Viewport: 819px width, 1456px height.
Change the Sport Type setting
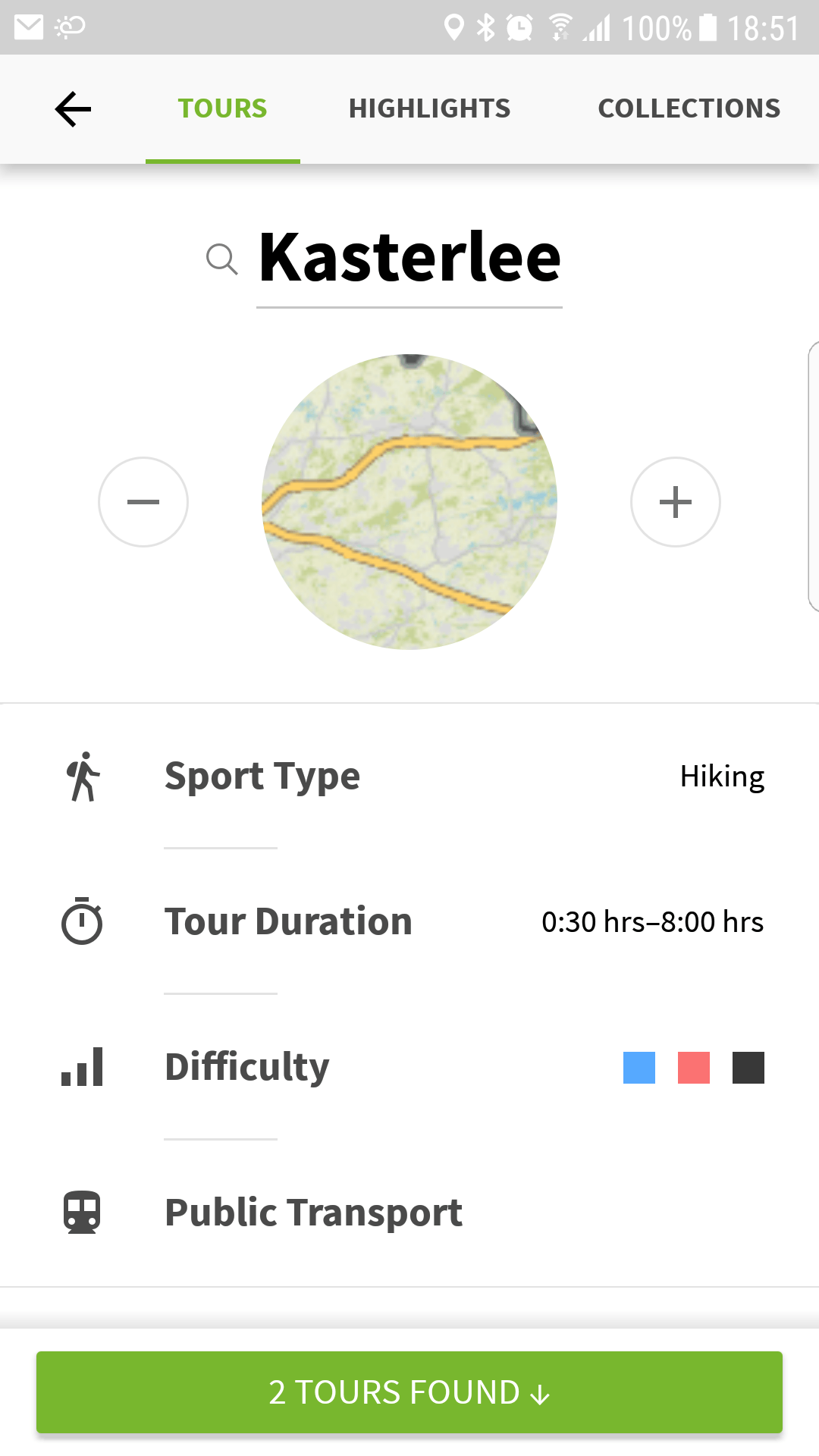(x=409, y=777)
